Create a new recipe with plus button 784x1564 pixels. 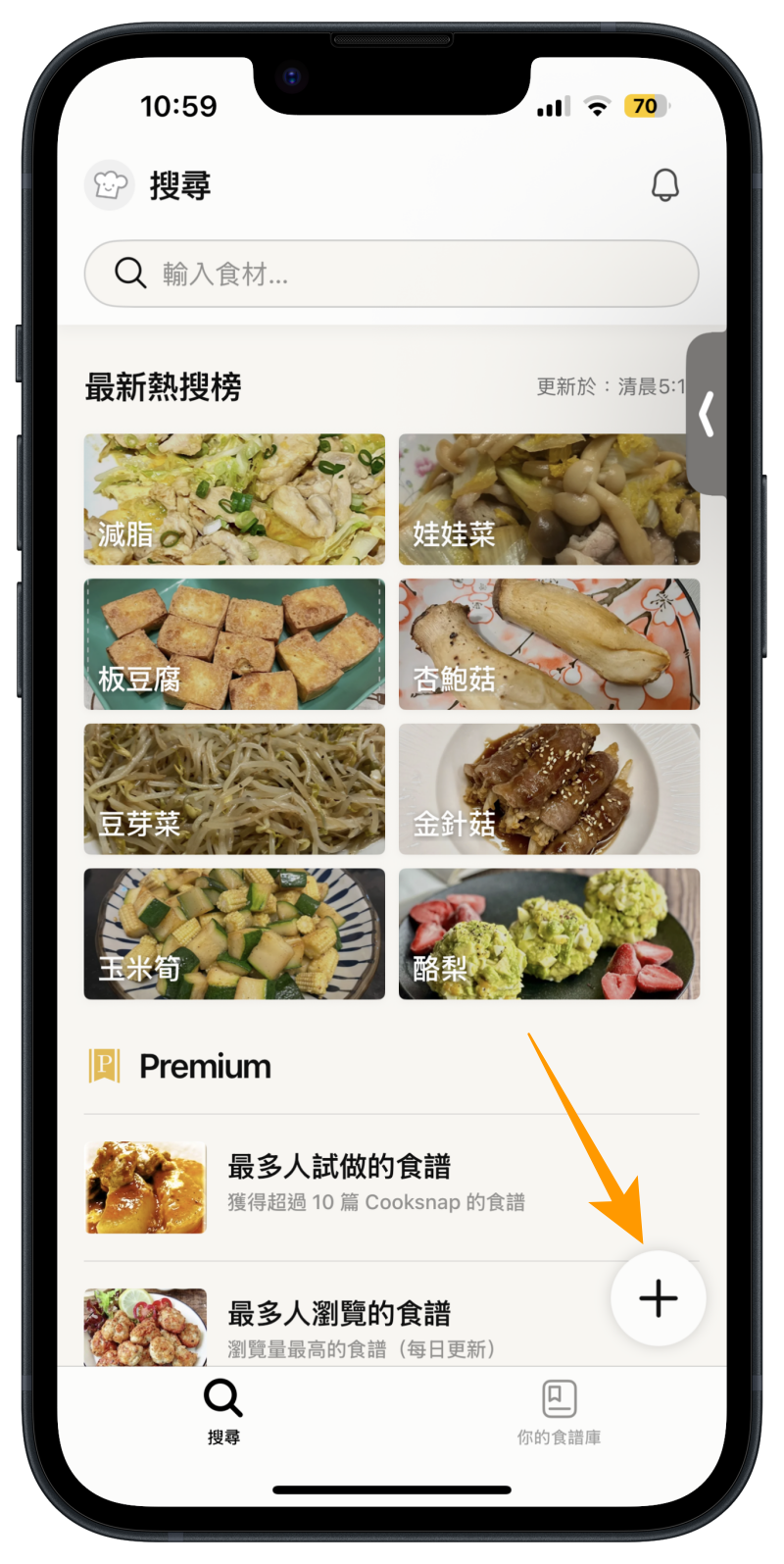pyautogui.click(x=659, y=1298)
